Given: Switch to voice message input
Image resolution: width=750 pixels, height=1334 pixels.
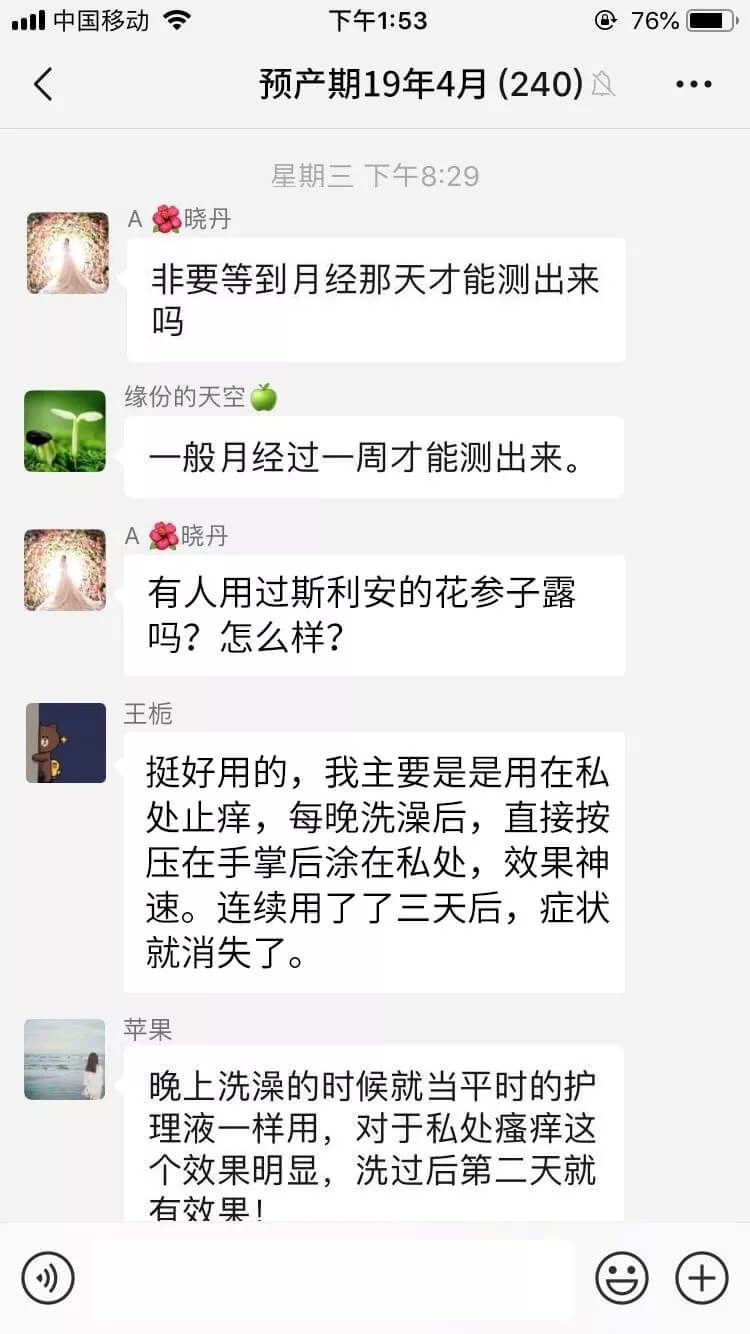Looking at the screenshot, I should pos(48,1277).
